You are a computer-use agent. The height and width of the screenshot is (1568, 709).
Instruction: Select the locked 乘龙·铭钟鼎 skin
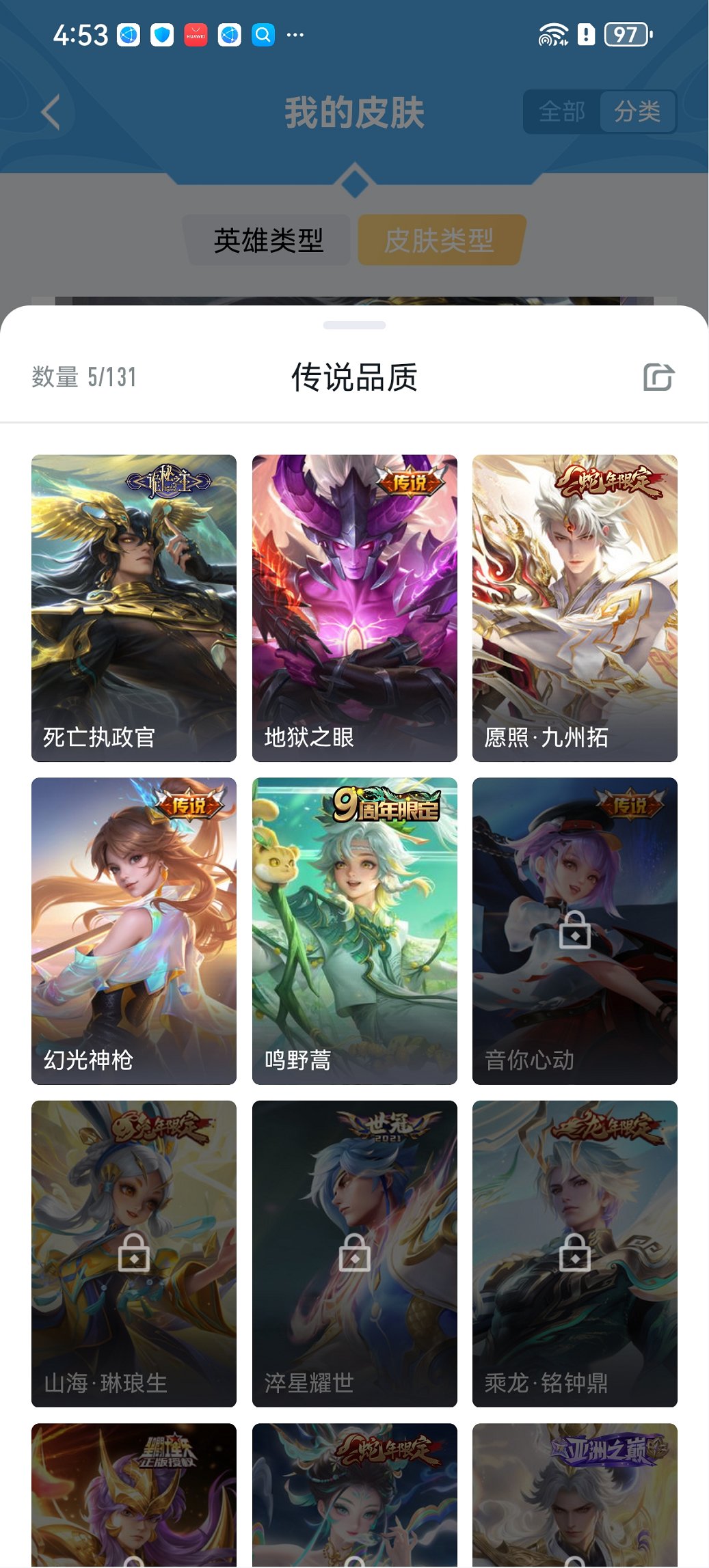[x=574, y=1253]
